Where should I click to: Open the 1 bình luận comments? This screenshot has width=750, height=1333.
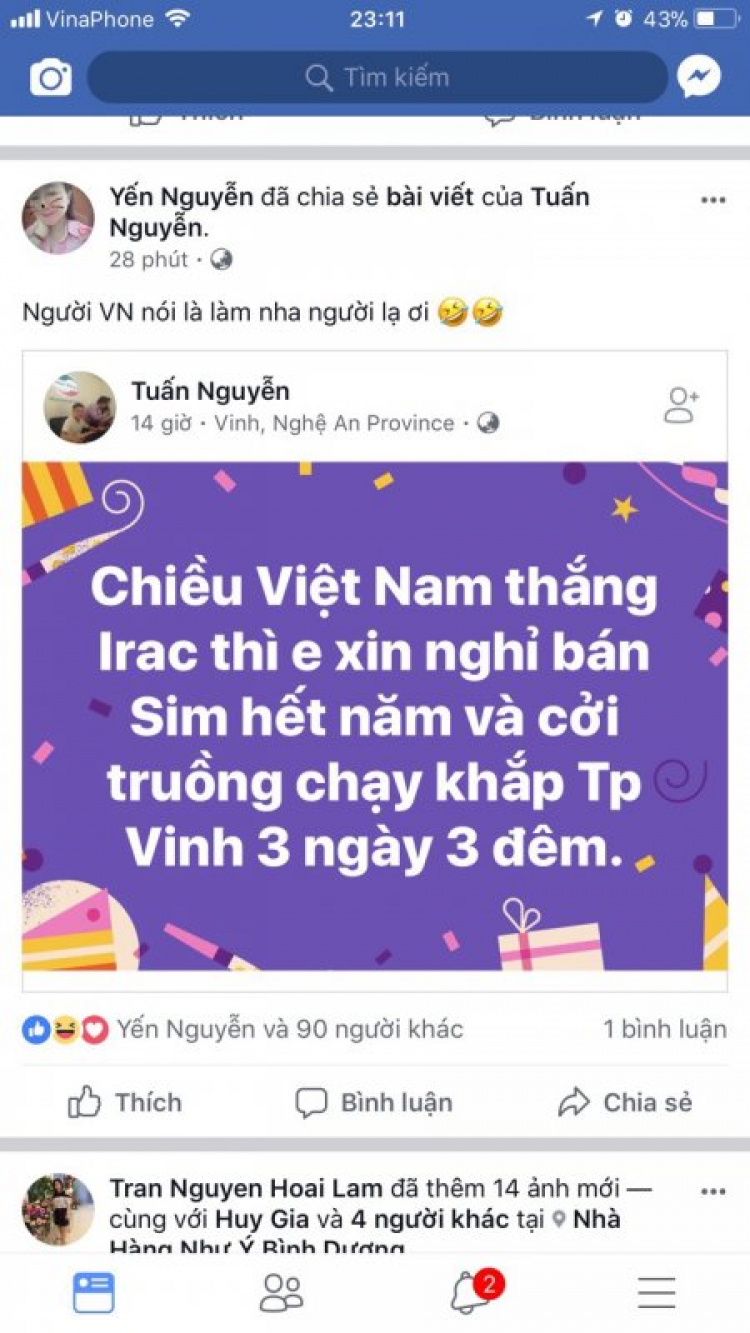664,1029
